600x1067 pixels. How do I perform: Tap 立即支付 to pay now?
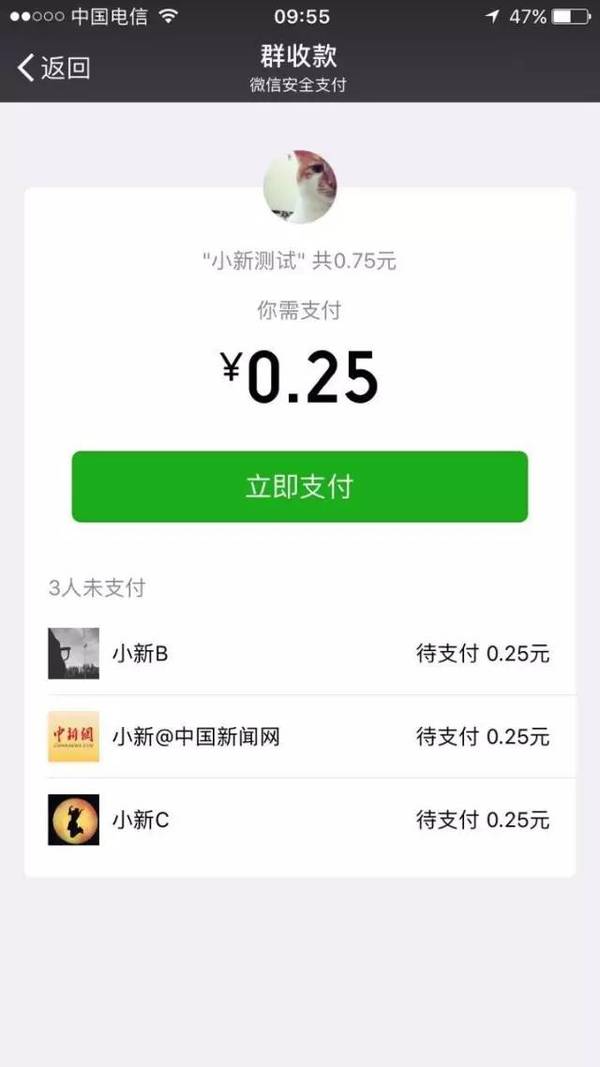[299, 487]
